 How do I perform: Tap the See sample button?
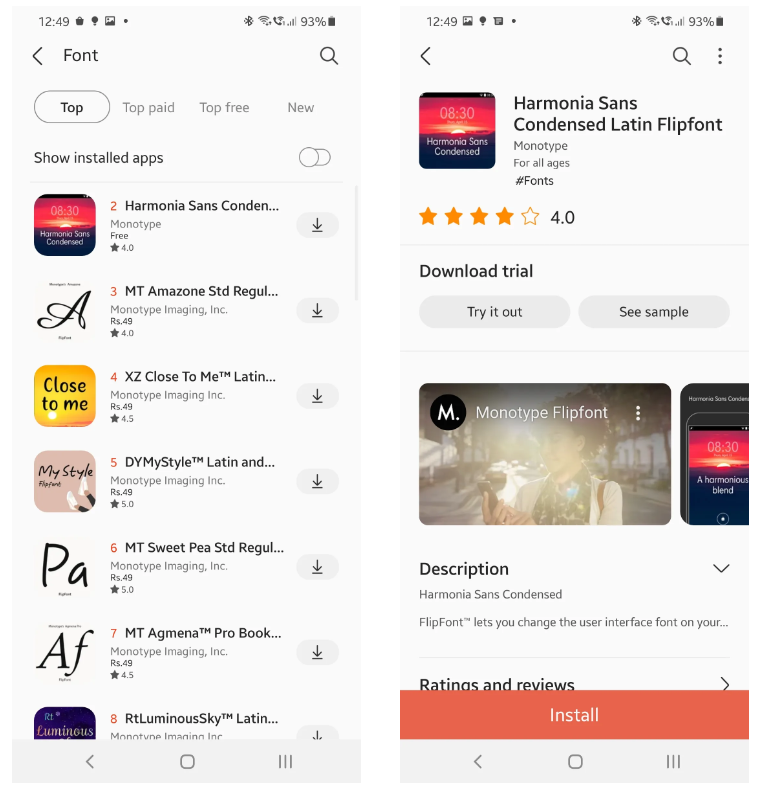point(653,312)
